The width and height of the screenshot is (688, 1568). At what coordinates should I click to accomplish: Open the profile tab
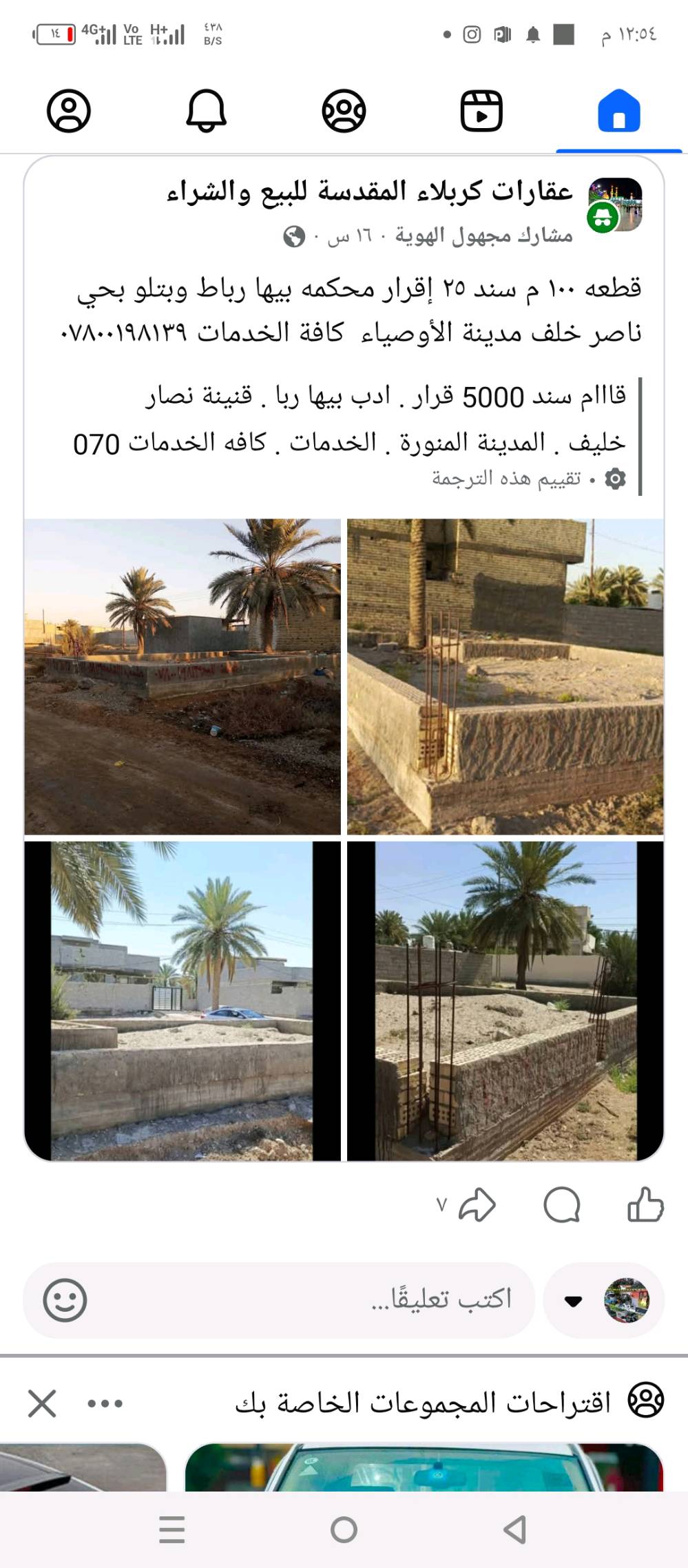coord(69,111)
